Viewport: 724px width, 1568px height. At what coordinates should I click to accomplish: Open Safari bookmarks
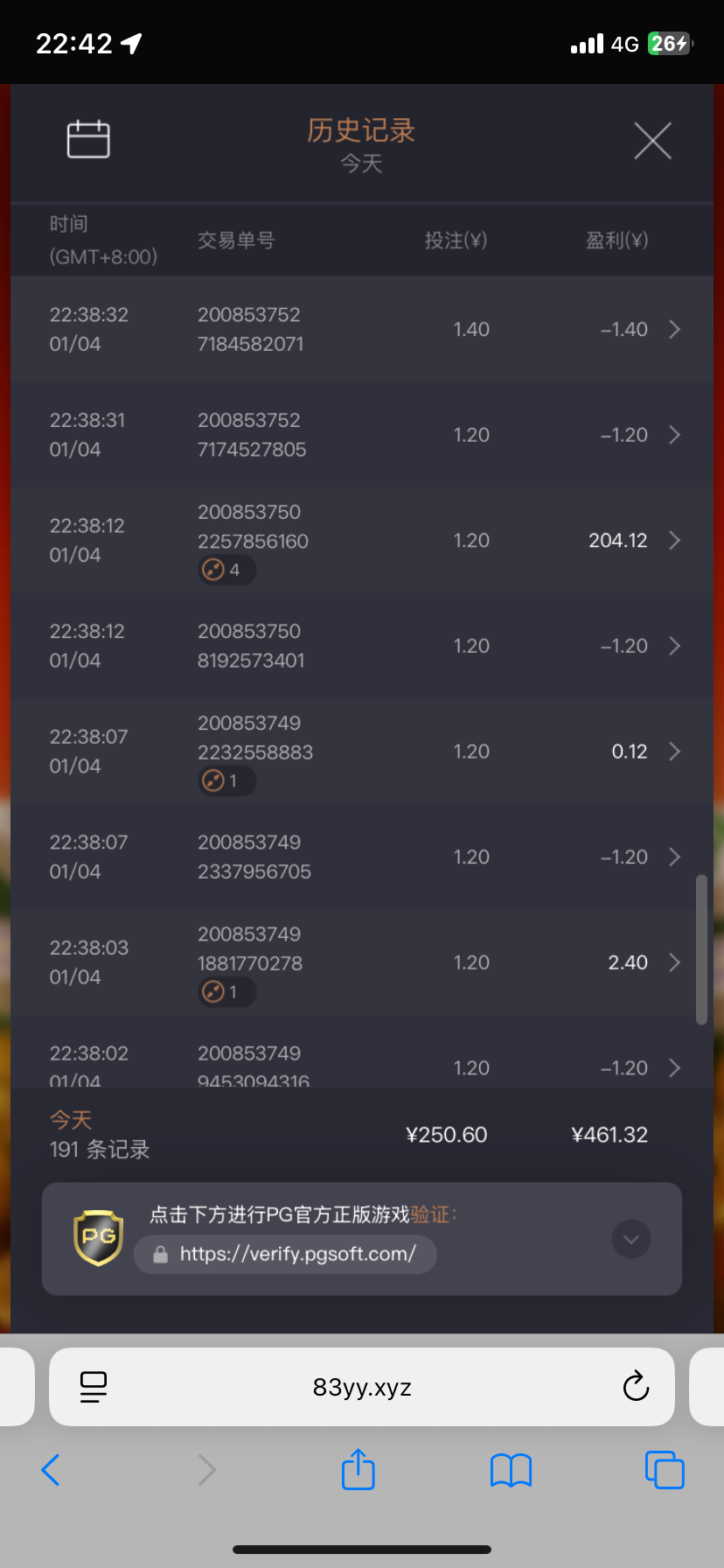[512, 1470]
